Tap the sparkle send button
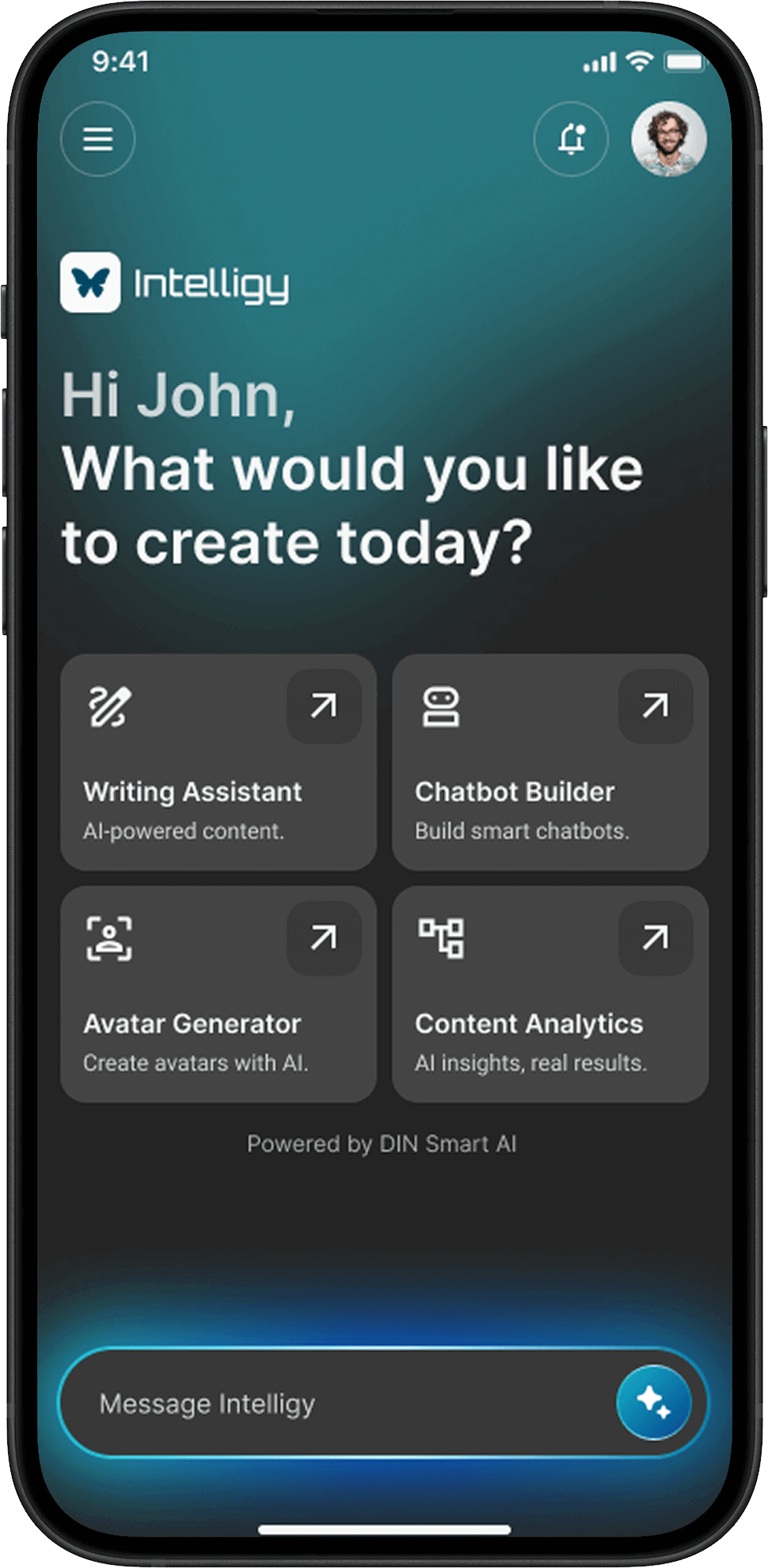 click(653, 1402)
